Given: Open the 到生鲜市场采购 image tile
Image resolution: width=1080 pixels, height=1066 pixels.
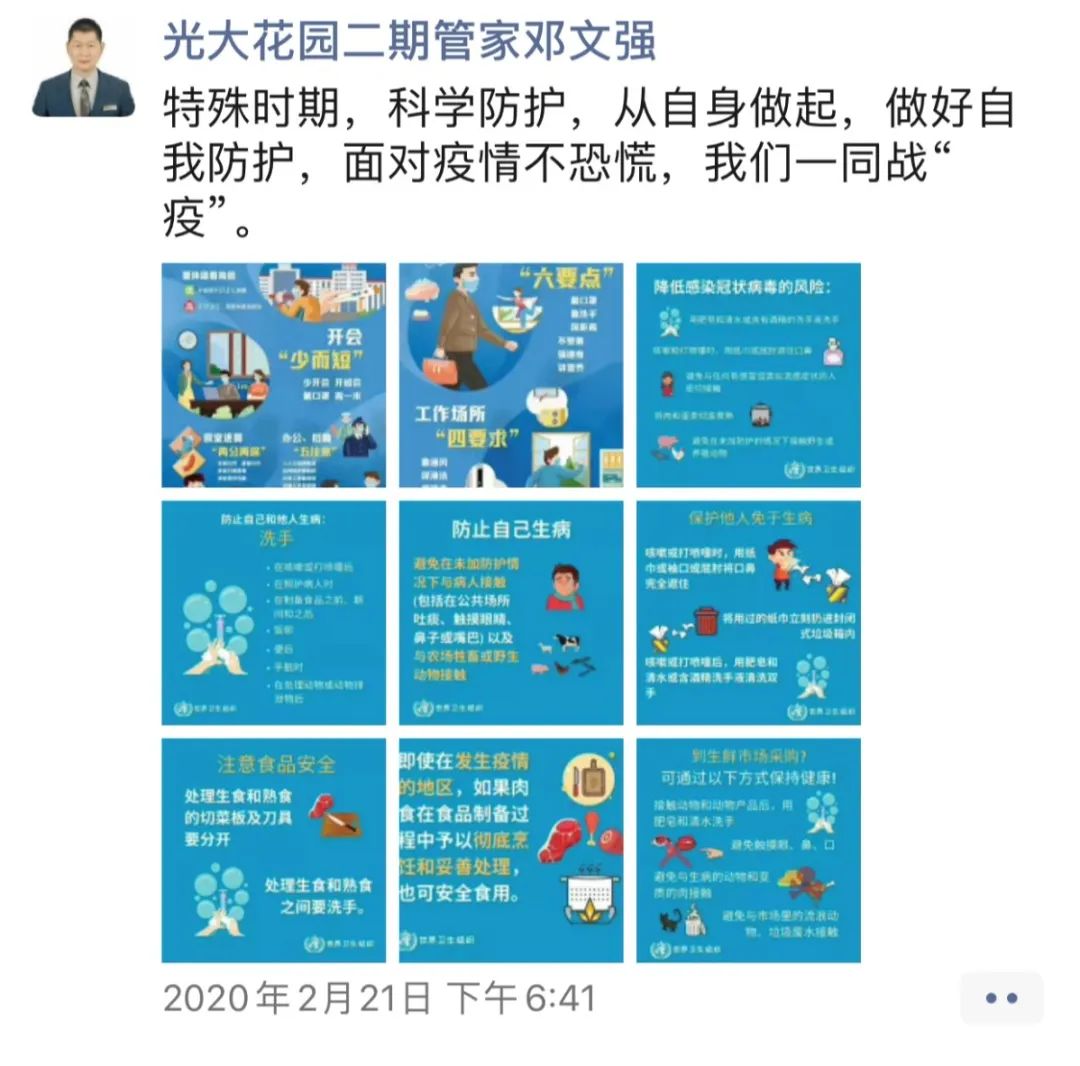Looking at the screenshot, I should click(x=748, y=850).
